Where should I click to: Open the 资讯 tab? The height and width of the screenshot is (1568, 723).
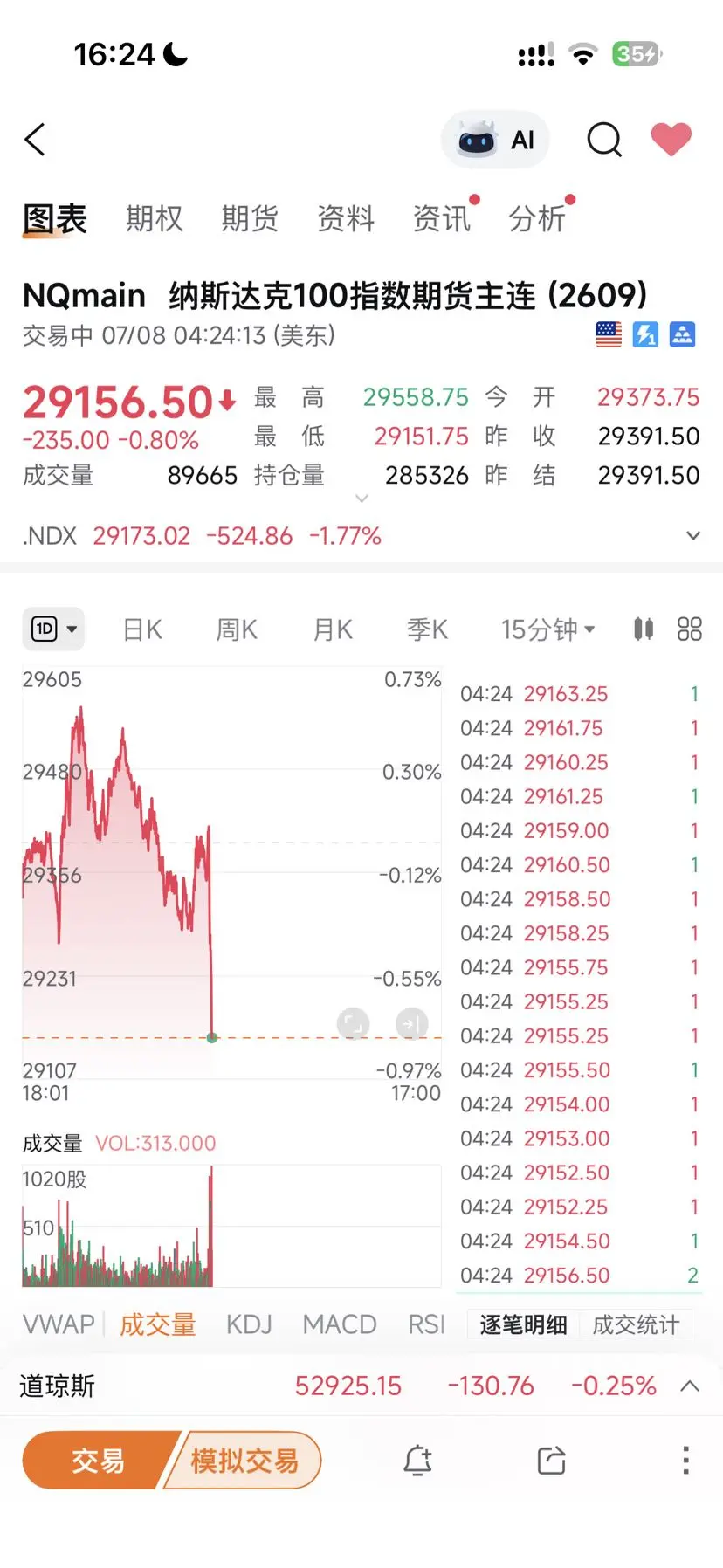(x=442, y=218)
